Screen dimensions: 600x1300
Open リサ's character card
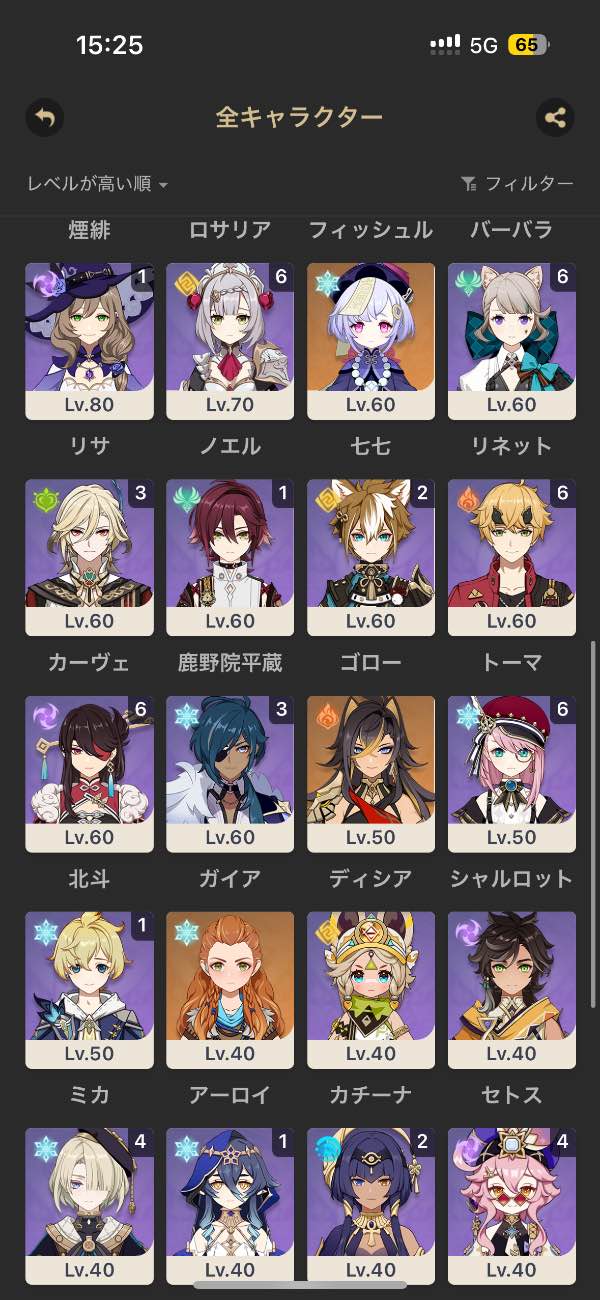pos(89,340)
